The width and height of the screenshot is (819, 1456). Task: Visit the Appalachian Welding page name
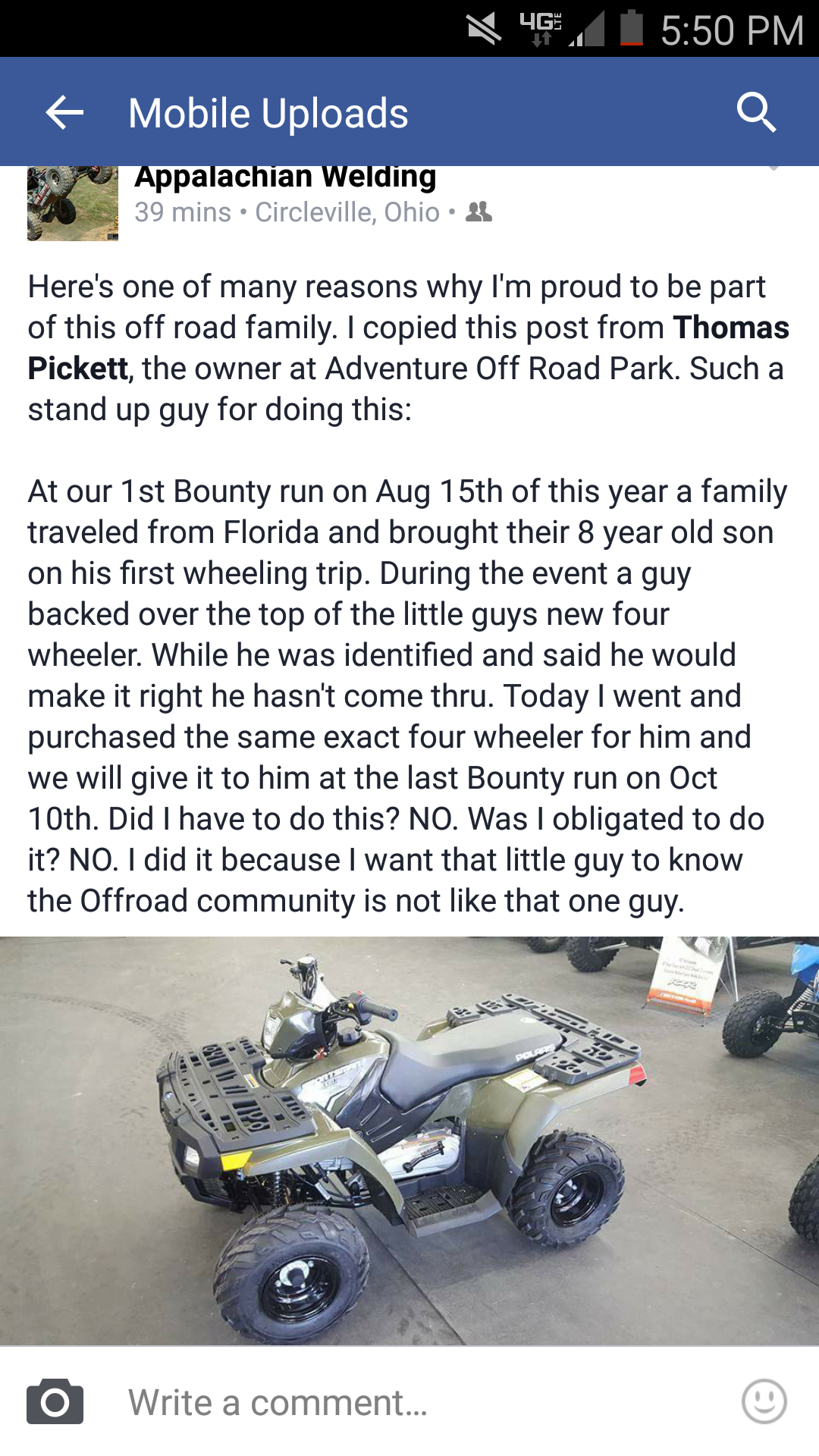[x=285, y=177]
